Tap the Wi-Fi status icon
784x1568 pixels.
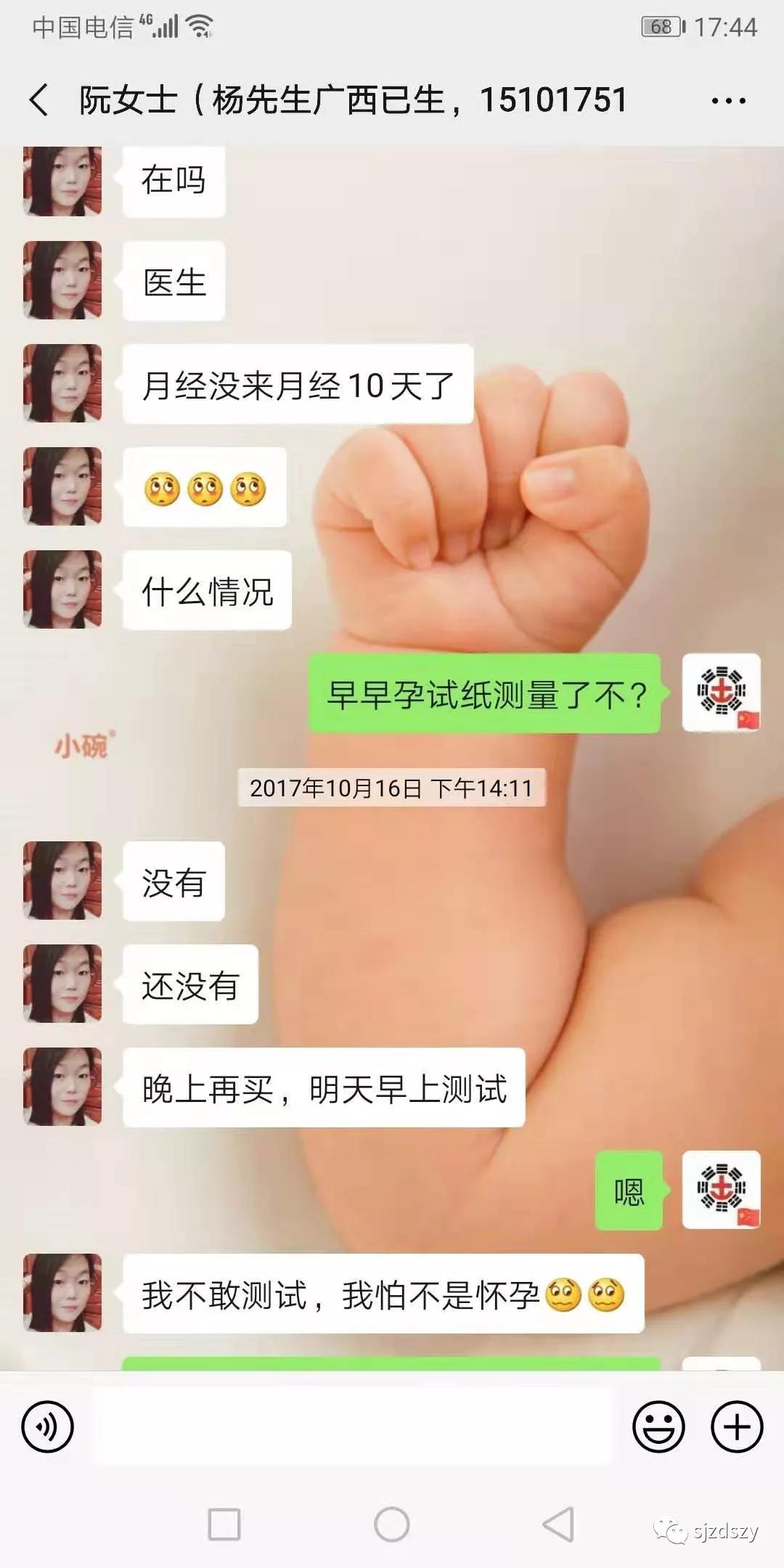tap(197, 27)
